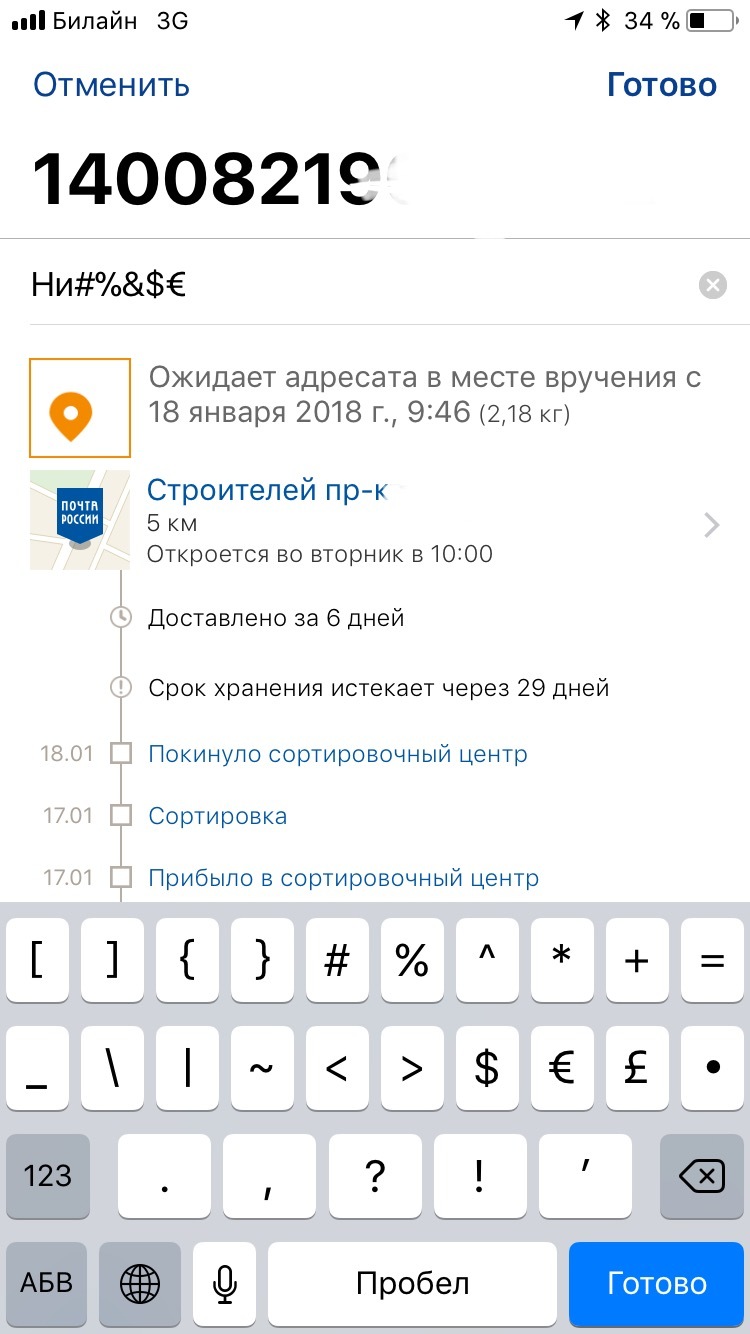The image size is (750, 1334).
Task: Hit the backspace key
Action: [702, 1177]
